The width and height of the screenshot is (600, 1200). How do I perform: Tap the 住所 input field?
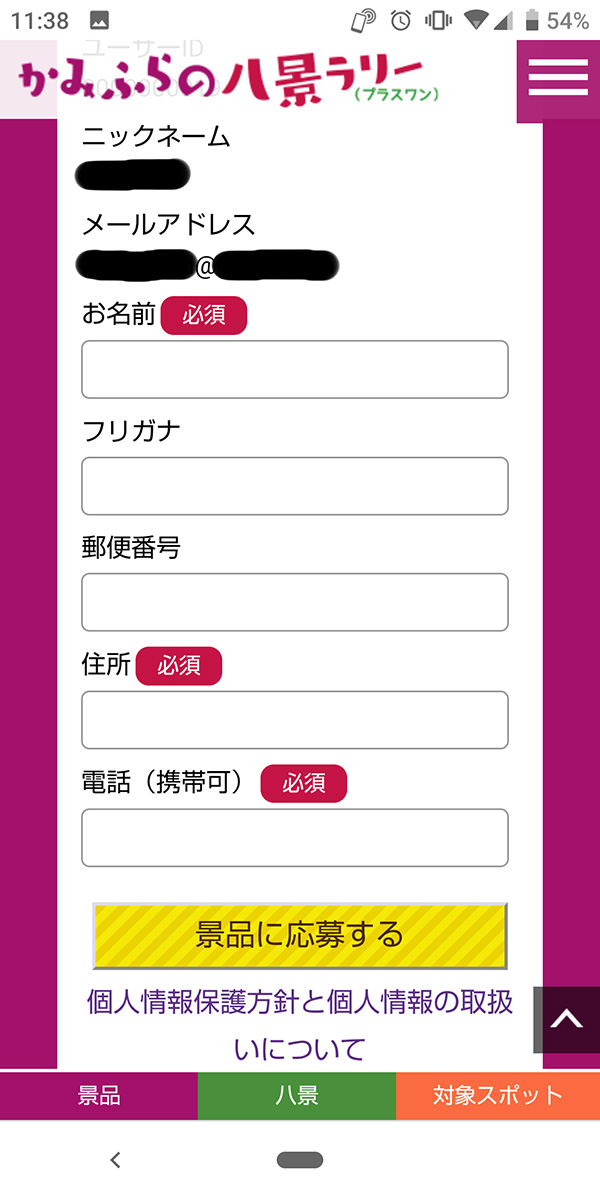pyautogui.click(x=295, y=720)
